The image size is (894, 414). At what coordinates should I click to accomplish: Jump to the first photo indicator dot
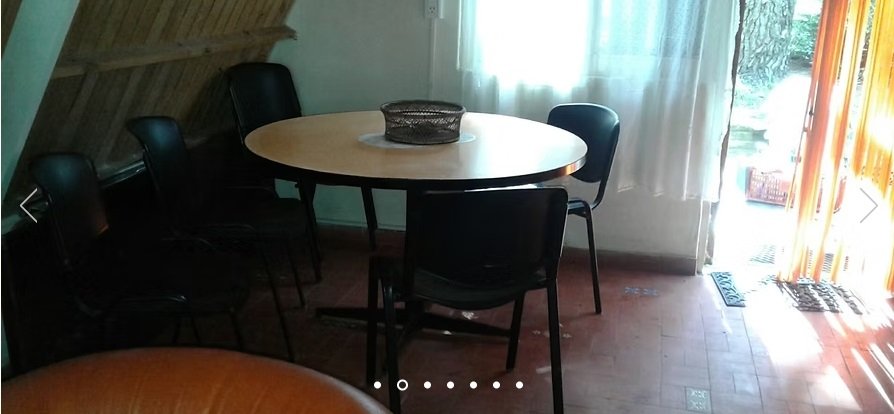click(378, 385)
